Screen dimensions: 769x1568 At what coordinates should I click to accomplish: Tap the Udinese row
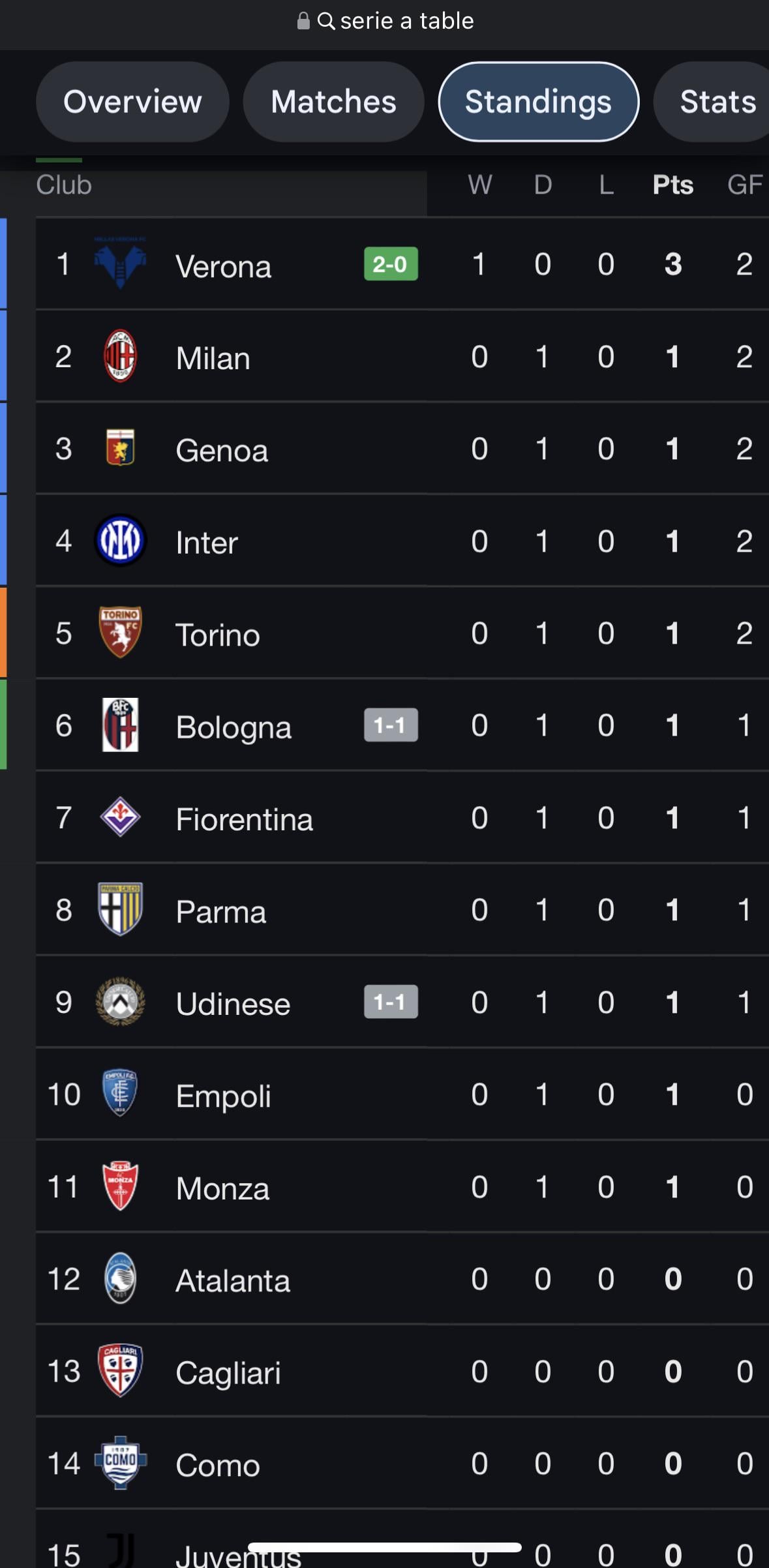(x=402, y=1003)
